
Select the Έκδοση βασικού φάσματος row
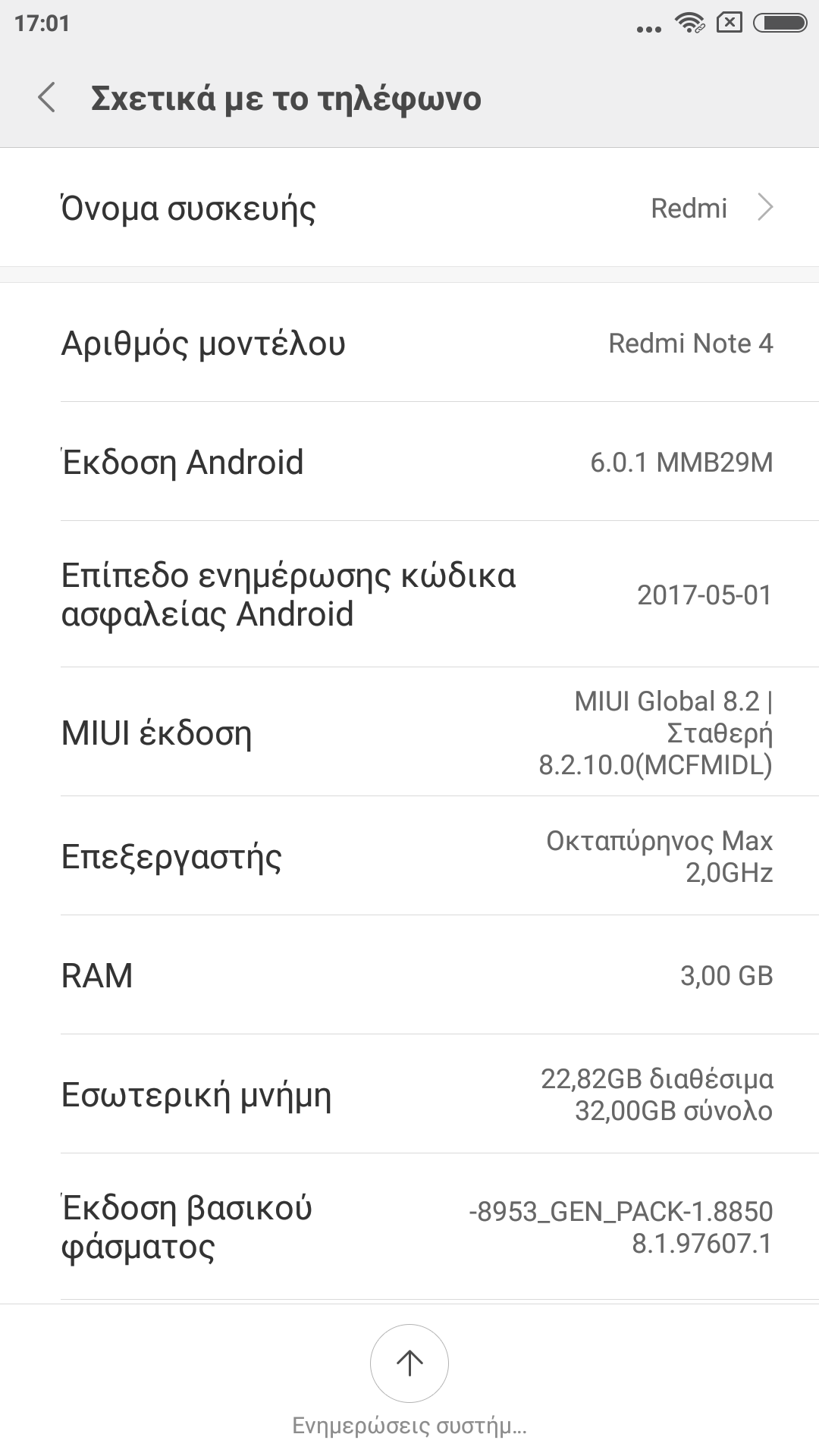point(409,1226)
